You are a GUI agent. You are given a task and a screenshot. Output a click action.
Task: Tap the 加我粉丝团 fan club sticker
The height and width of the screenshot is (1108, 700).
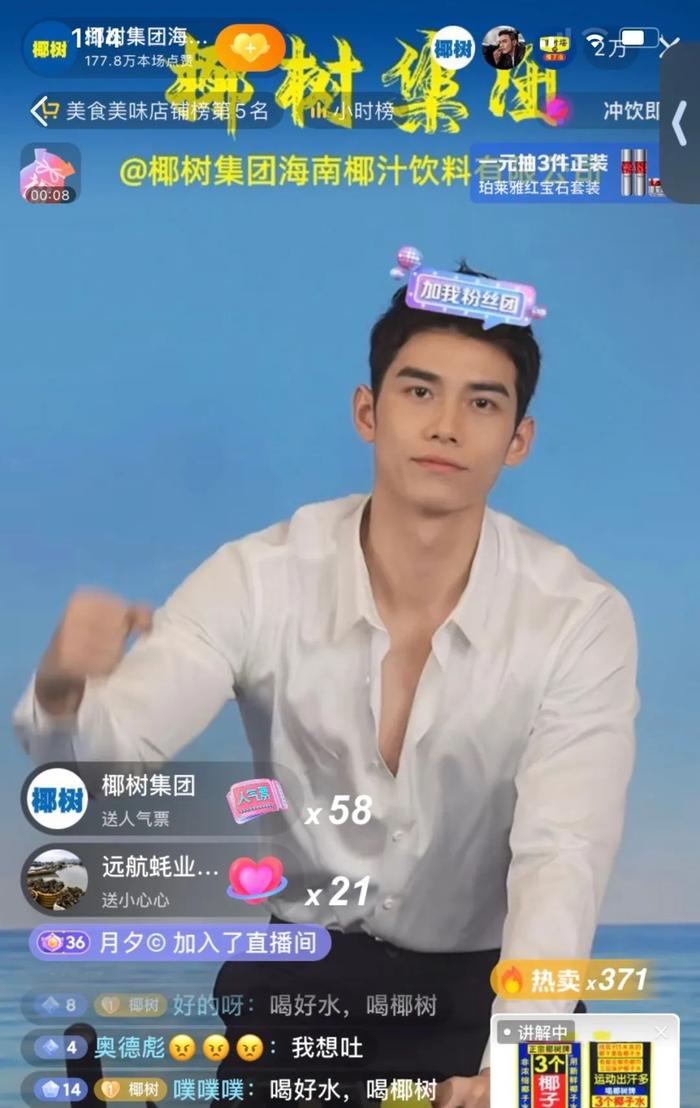pos(470,292)
